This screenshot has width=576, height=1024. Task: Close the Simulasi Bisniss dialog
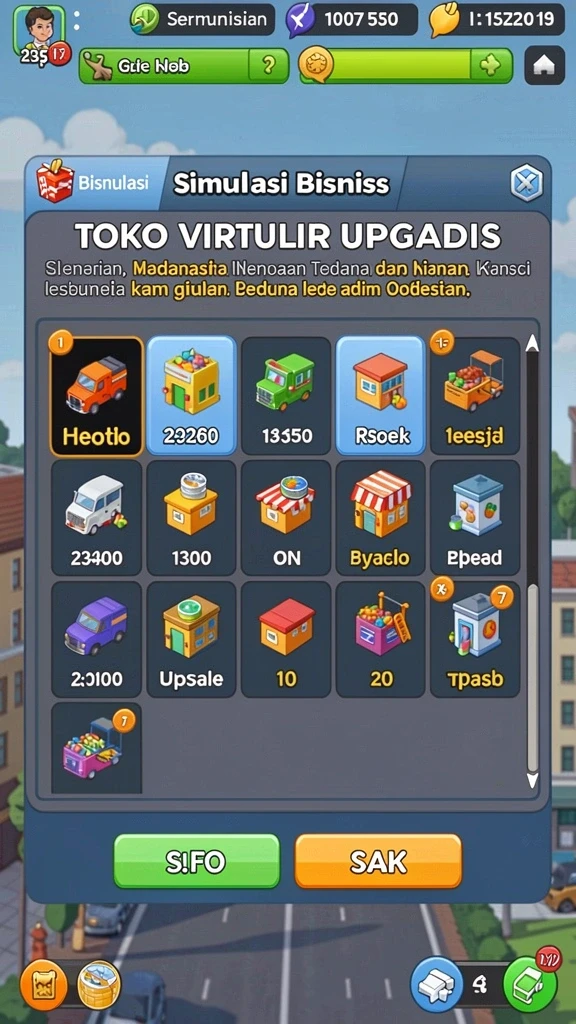pos(526,184)
